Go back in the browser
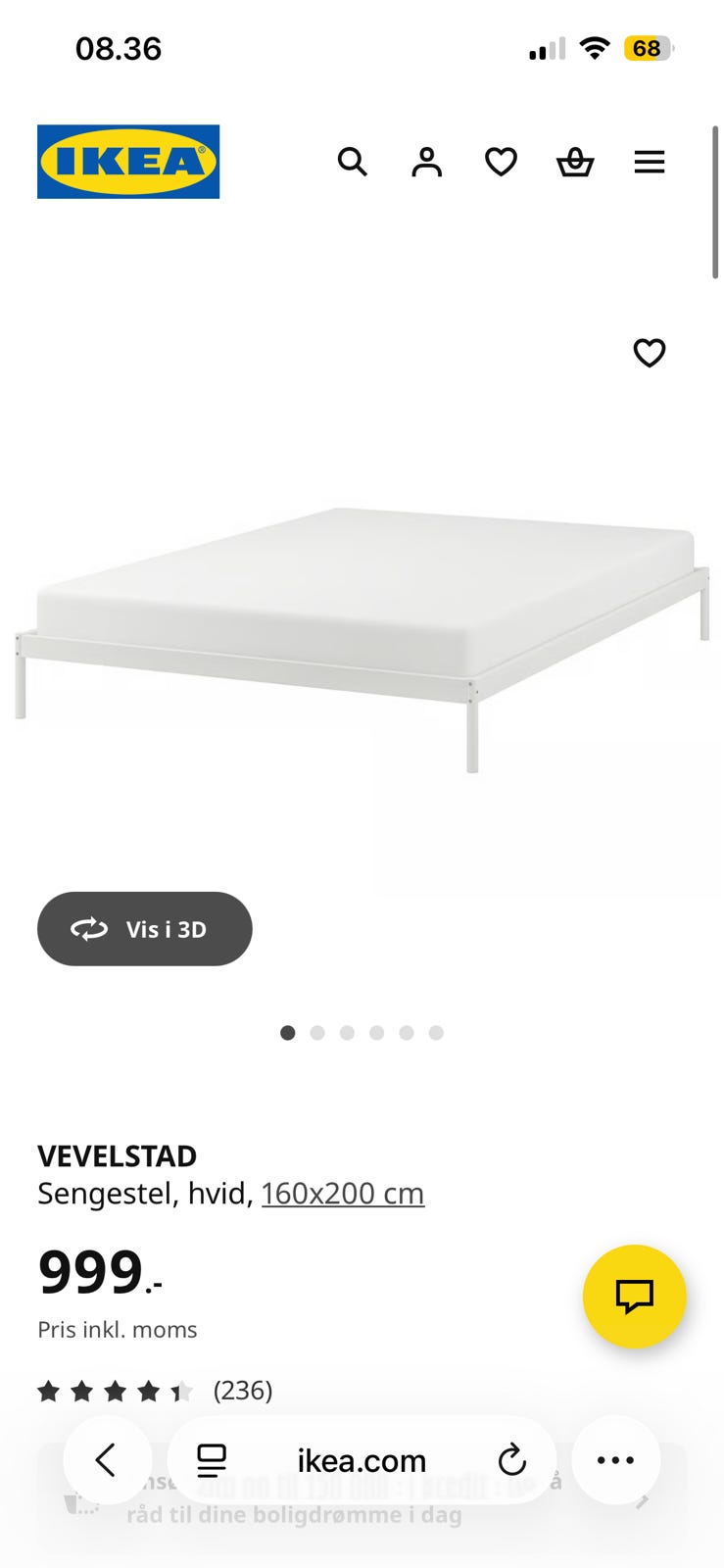This screenshot has width=724, height=1568. pos(107,1460)
